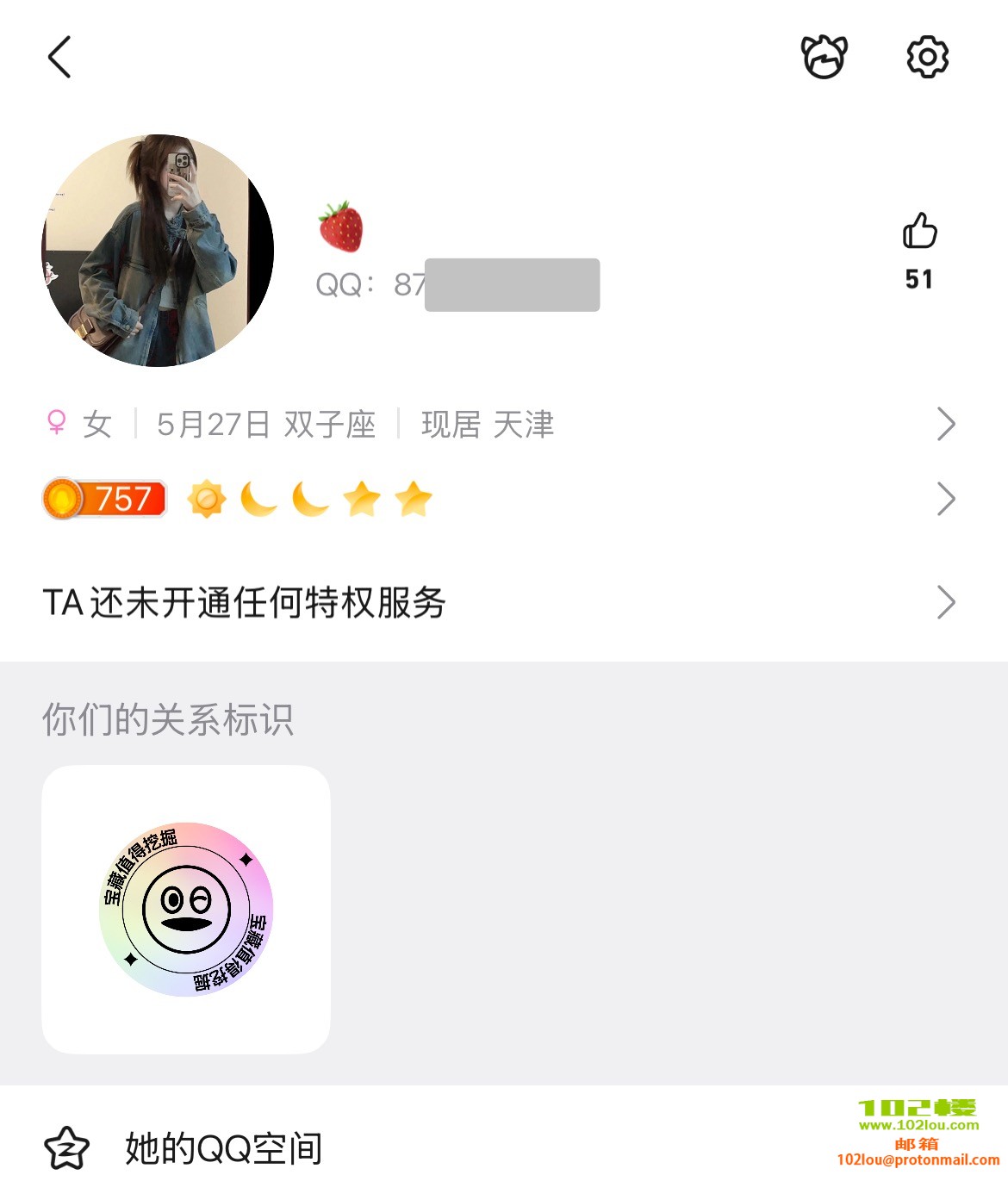Open the gender, birthday and location details row
The height and width of the screenshot is (1181, 1008).
coord(500,424)
